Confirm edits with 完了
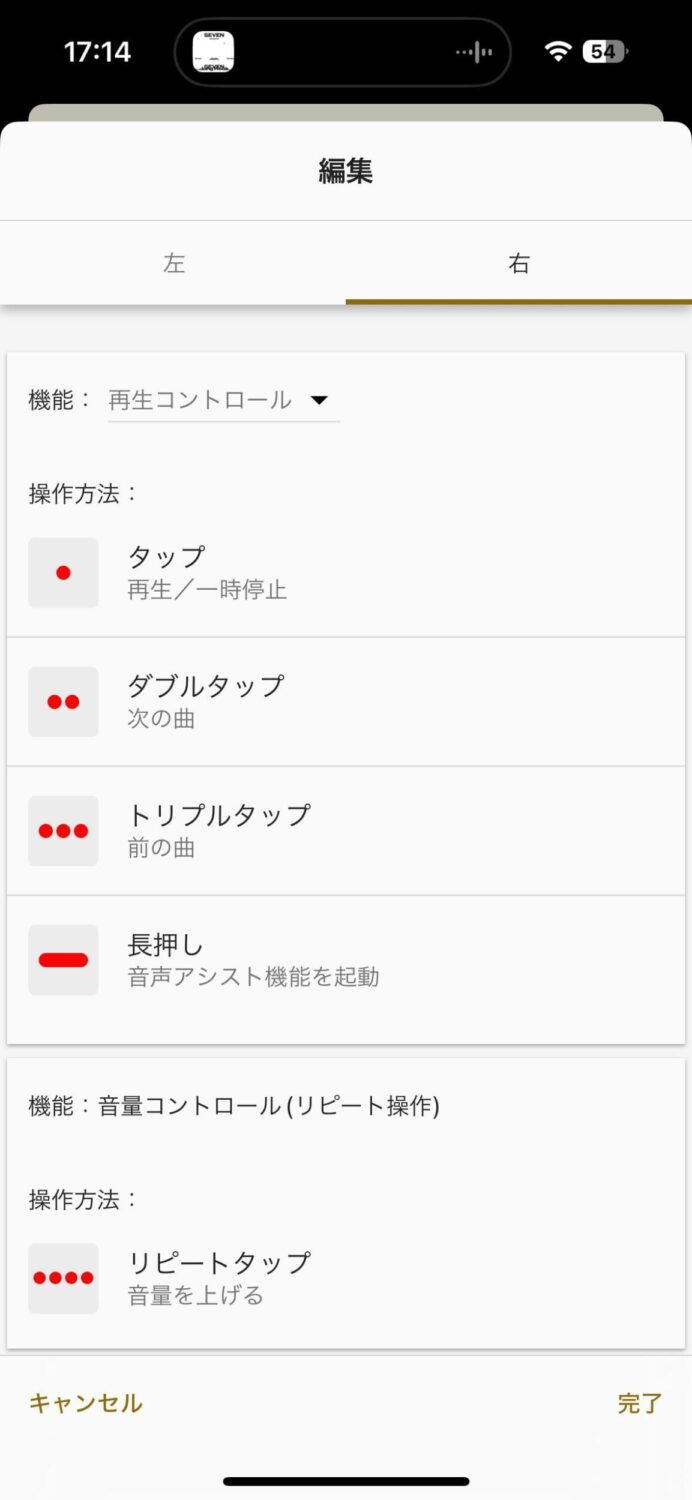Image resolution: width=692 pixels, height=1500 pixels. (x=640, y=1403)
